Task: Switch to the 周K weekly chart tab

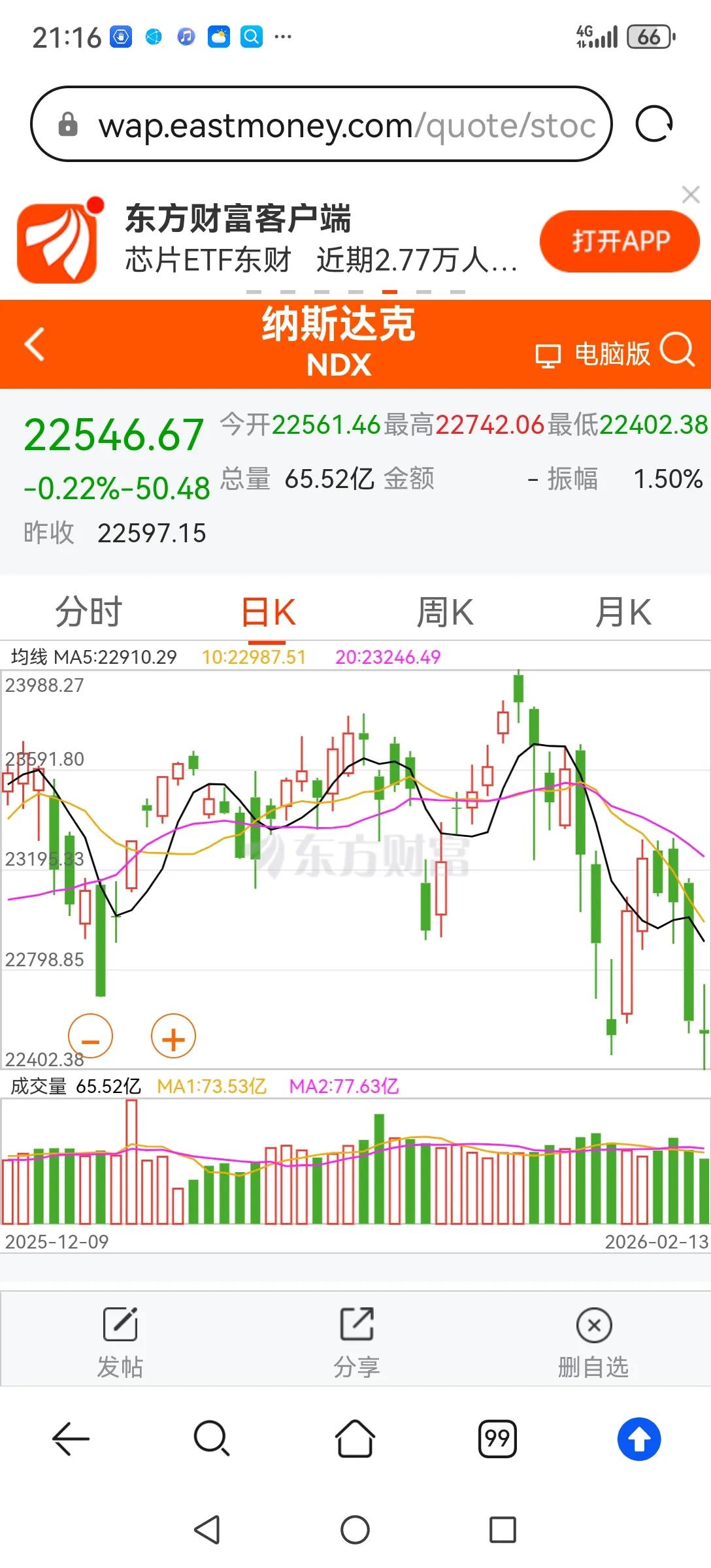Action: pos(444,611)
